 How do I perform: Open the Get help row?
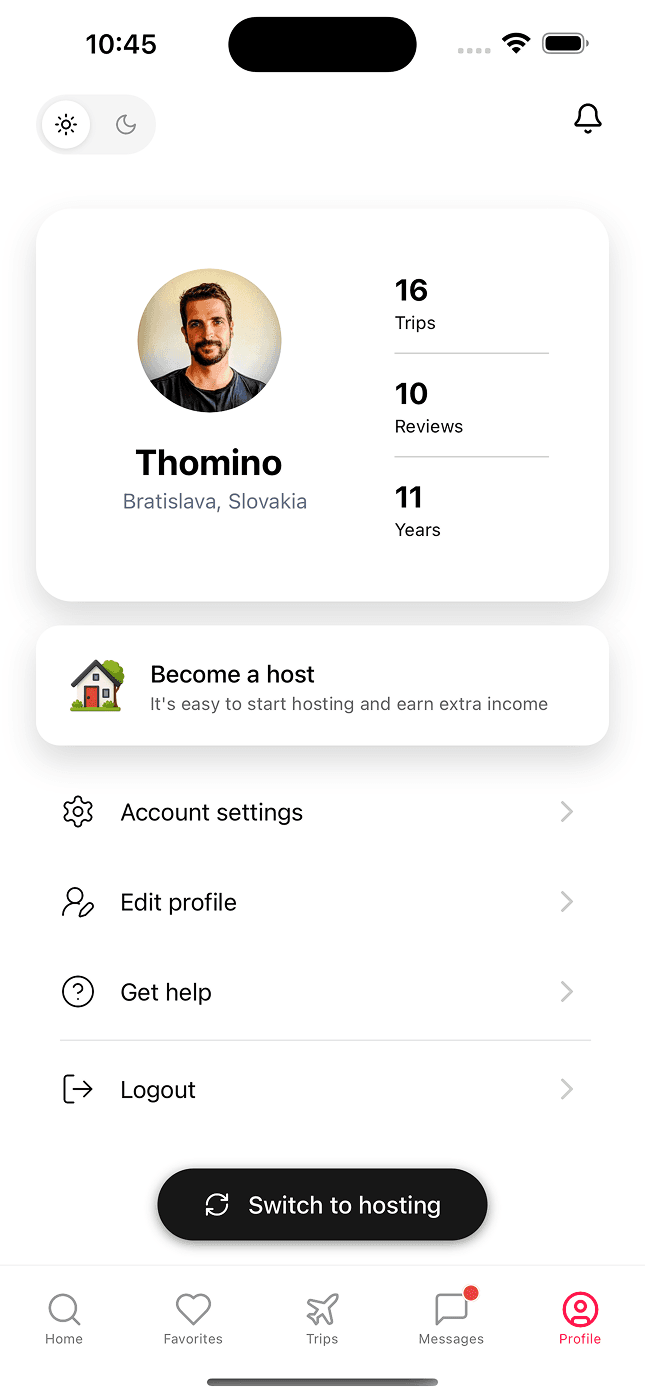pyautogui.click(x=322, y=992)
